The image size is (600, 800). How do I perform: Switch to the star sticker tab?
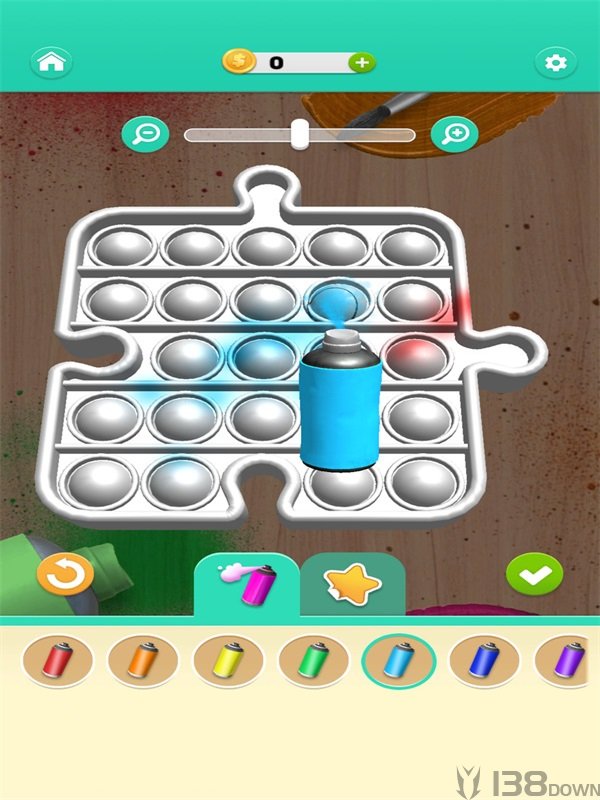[352, 583]
